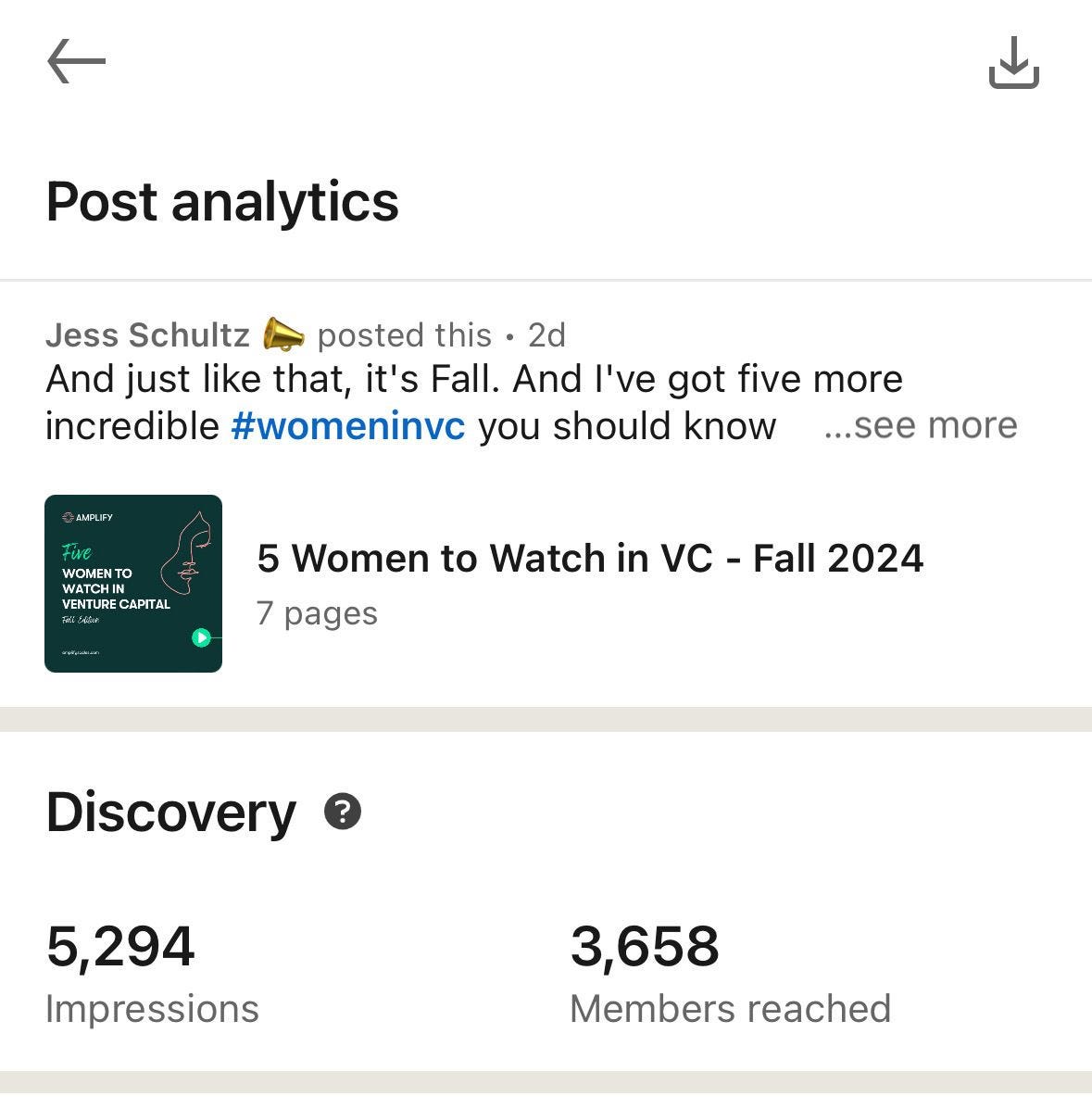Open the #womeninvc hashtag

click(x=347, y=426)
